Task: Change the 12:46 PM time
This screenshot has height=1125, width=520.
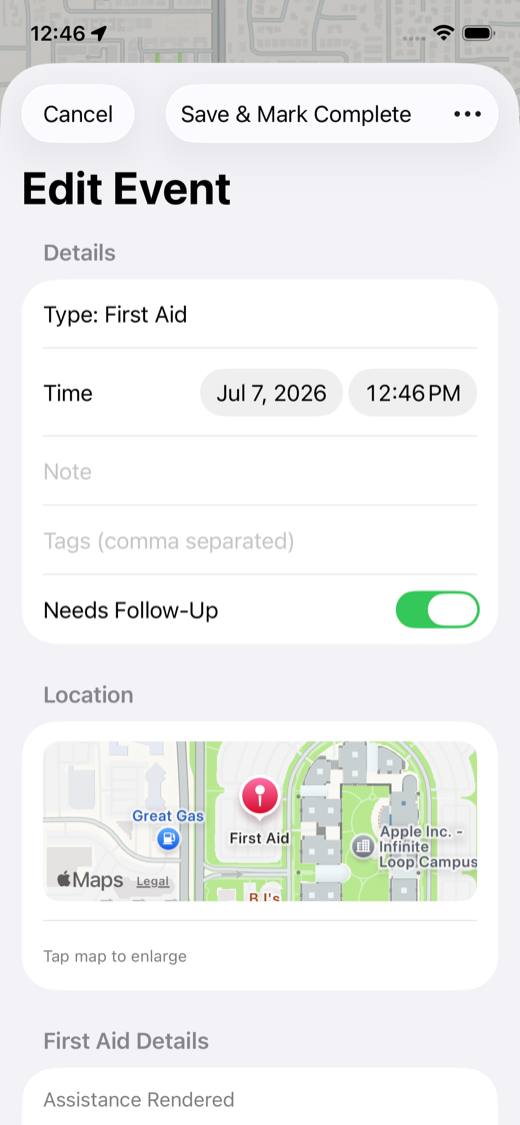Action: tap(413, 393)
